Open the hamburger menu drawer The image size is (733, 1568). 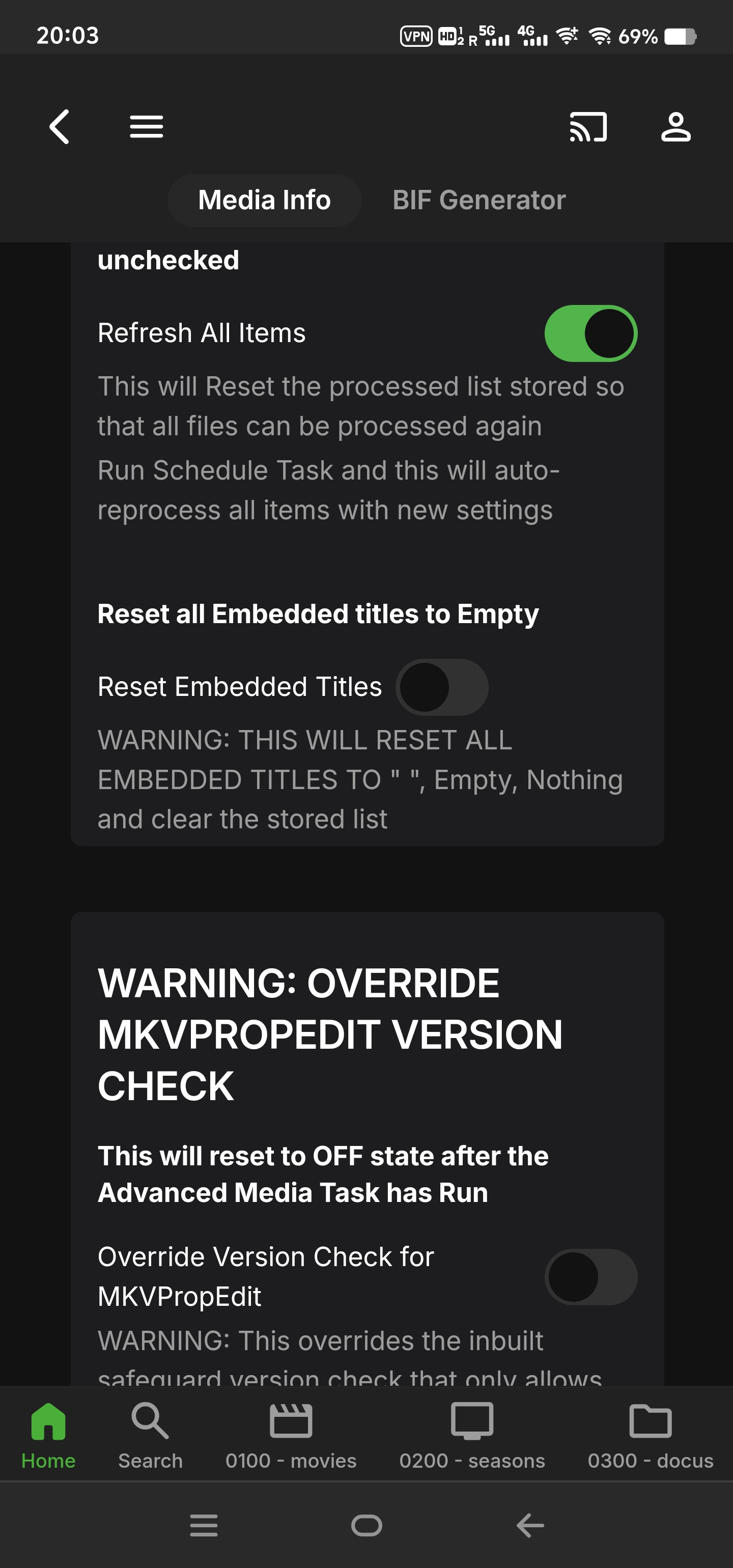146,127
